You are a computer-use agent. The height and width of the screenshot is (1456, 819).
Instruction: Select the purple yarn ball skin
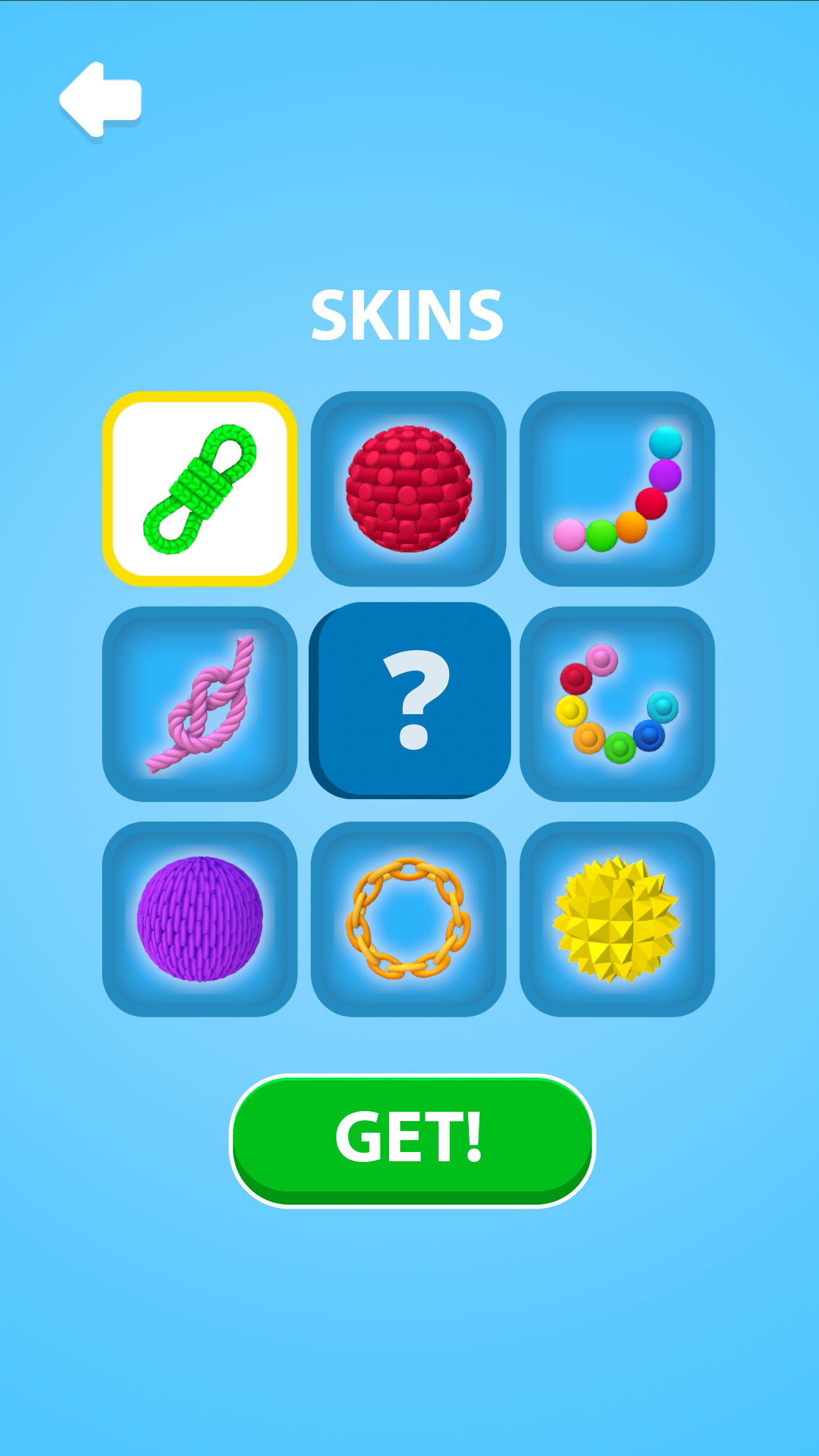click(x=200, y=919)
